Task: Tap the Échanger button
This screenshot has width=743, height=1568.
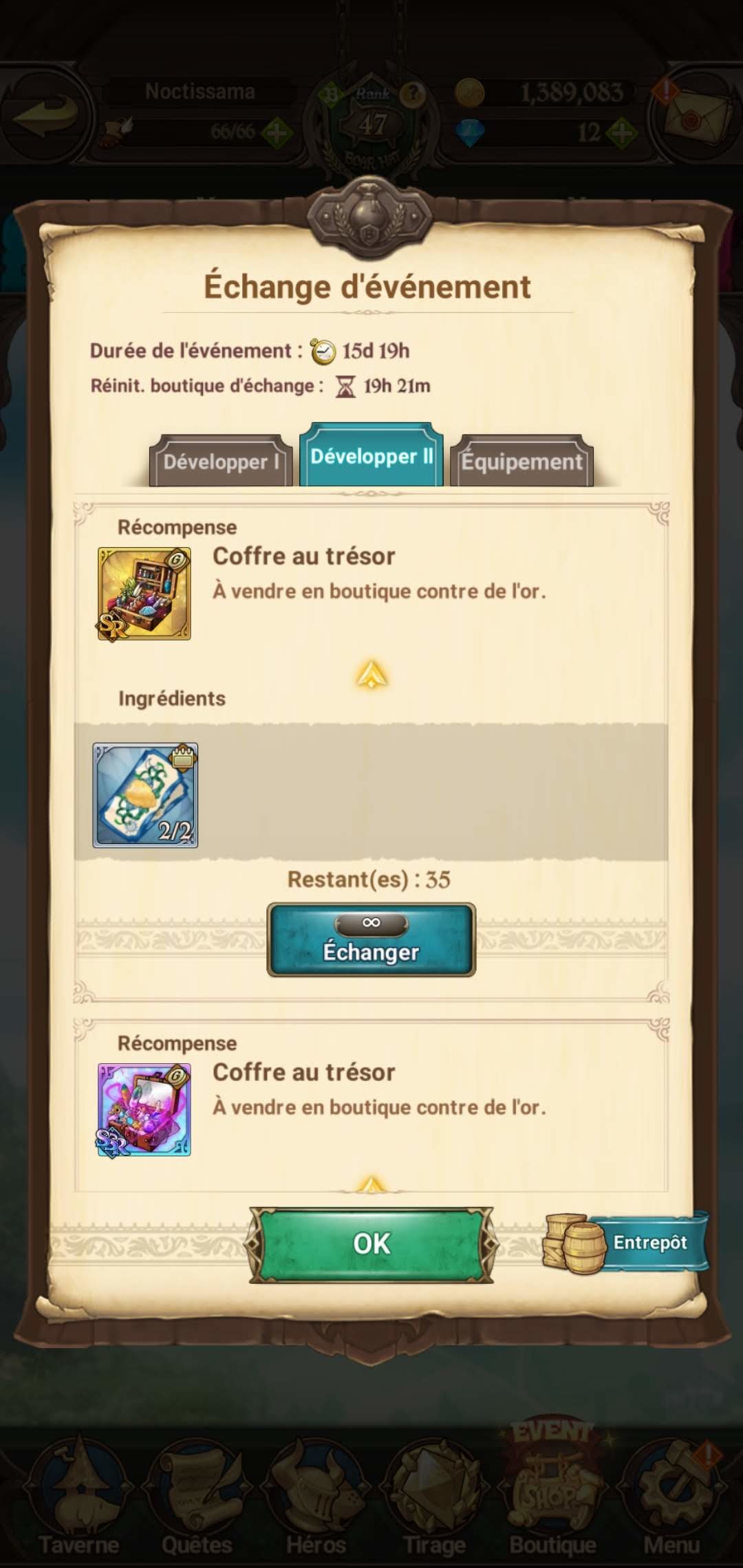Action: point(371,940)
